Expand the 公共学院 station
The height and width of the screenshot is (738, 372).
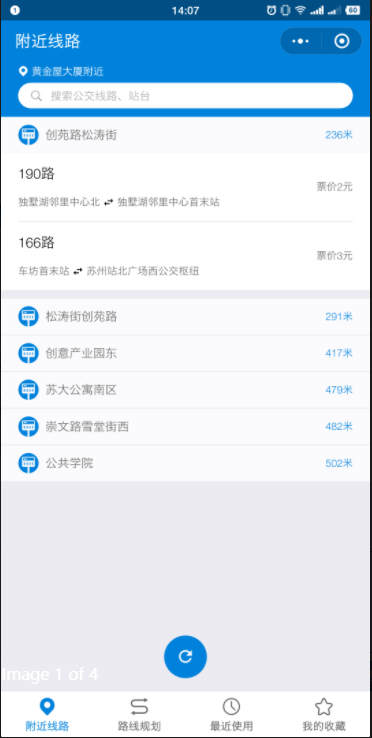(x=185, y=464)
